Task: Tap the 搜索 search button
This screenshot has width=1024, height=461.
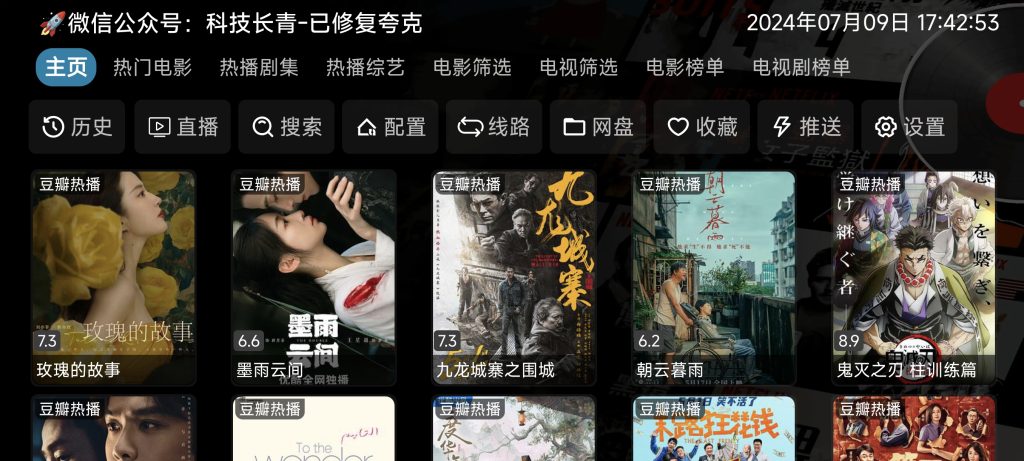Action: coord(287,127)
